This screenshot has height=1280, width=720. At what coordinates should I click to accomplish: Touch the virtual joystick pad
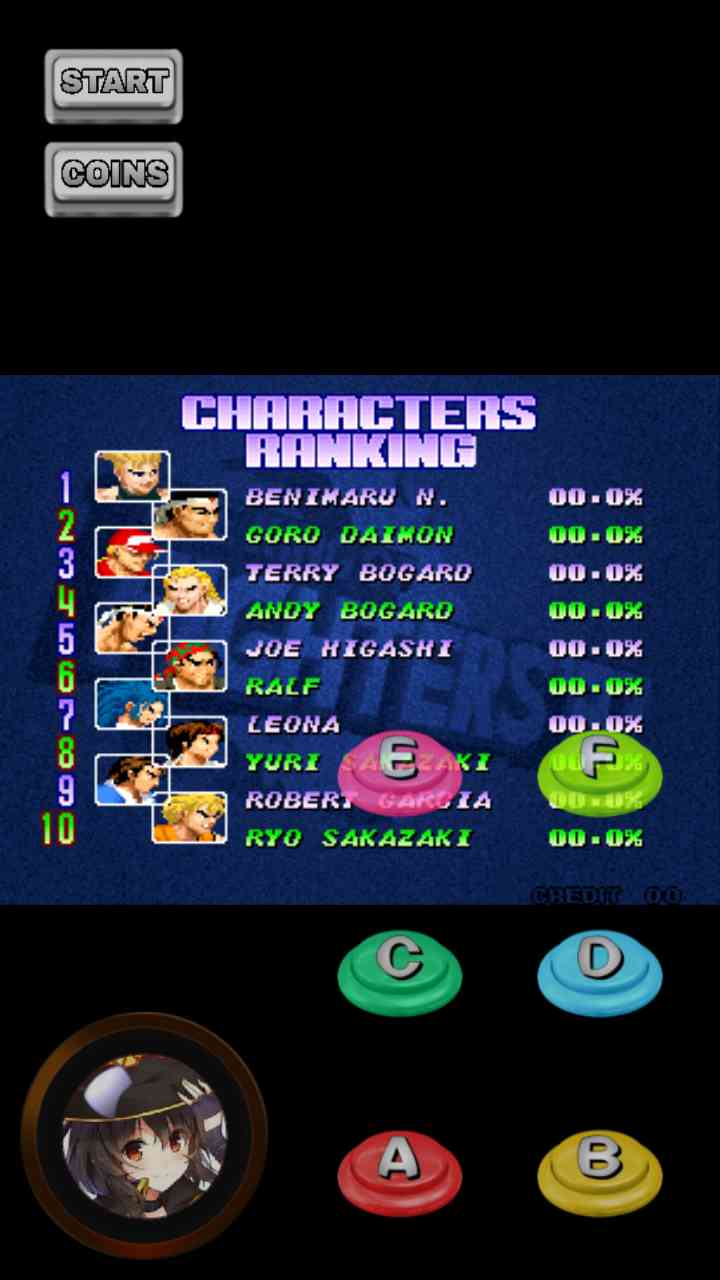[144, 1135]
